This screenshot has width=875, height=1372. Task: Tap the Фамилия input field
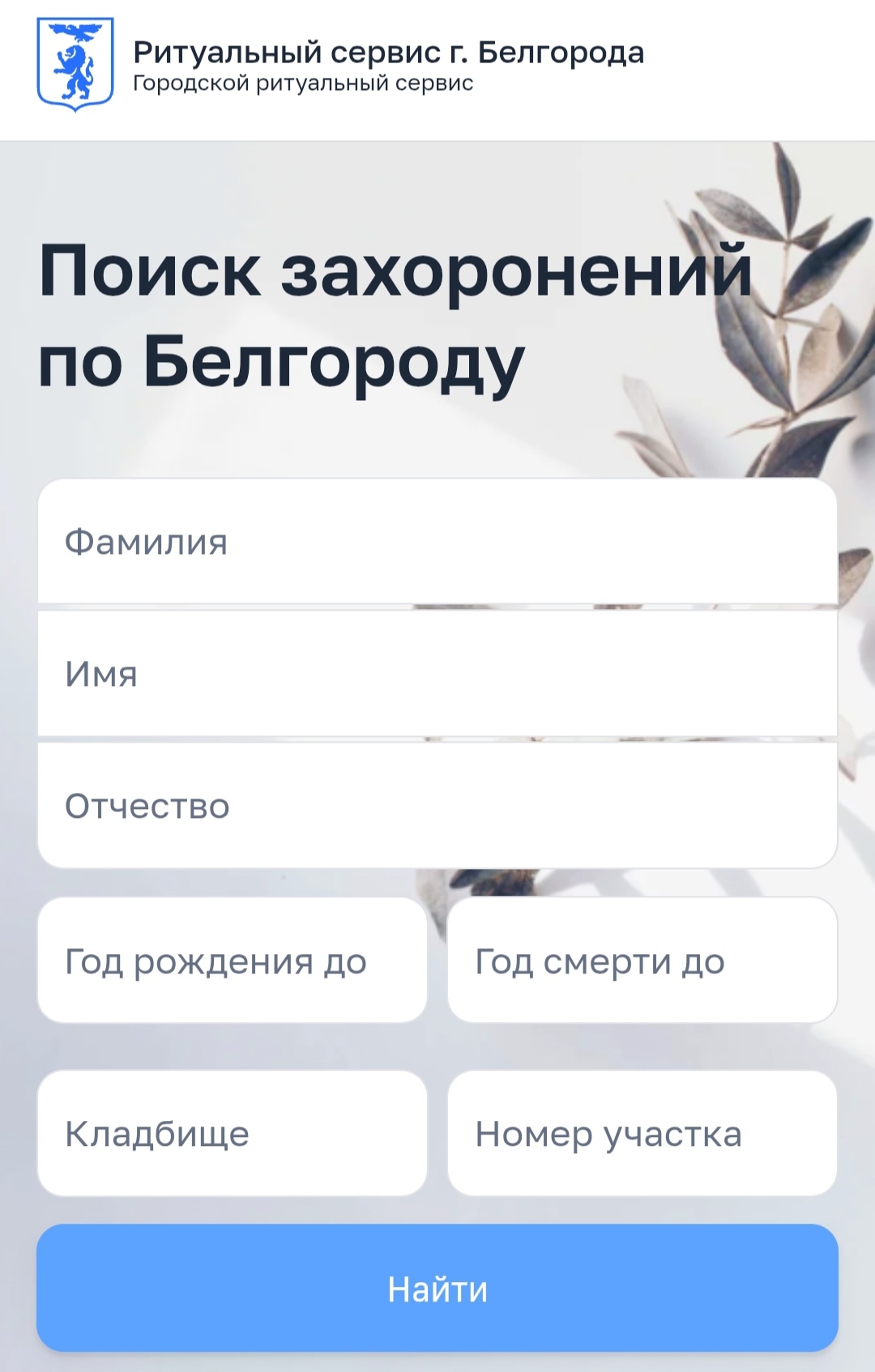point(437,542)
